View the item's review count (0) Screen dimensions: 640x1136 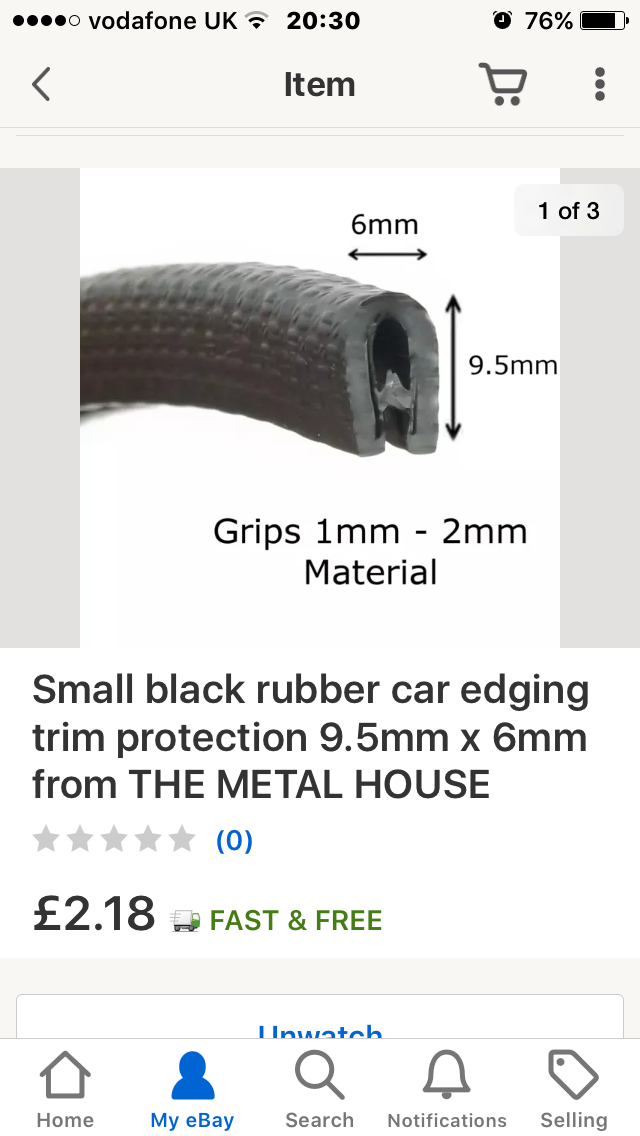coord(234,840)
